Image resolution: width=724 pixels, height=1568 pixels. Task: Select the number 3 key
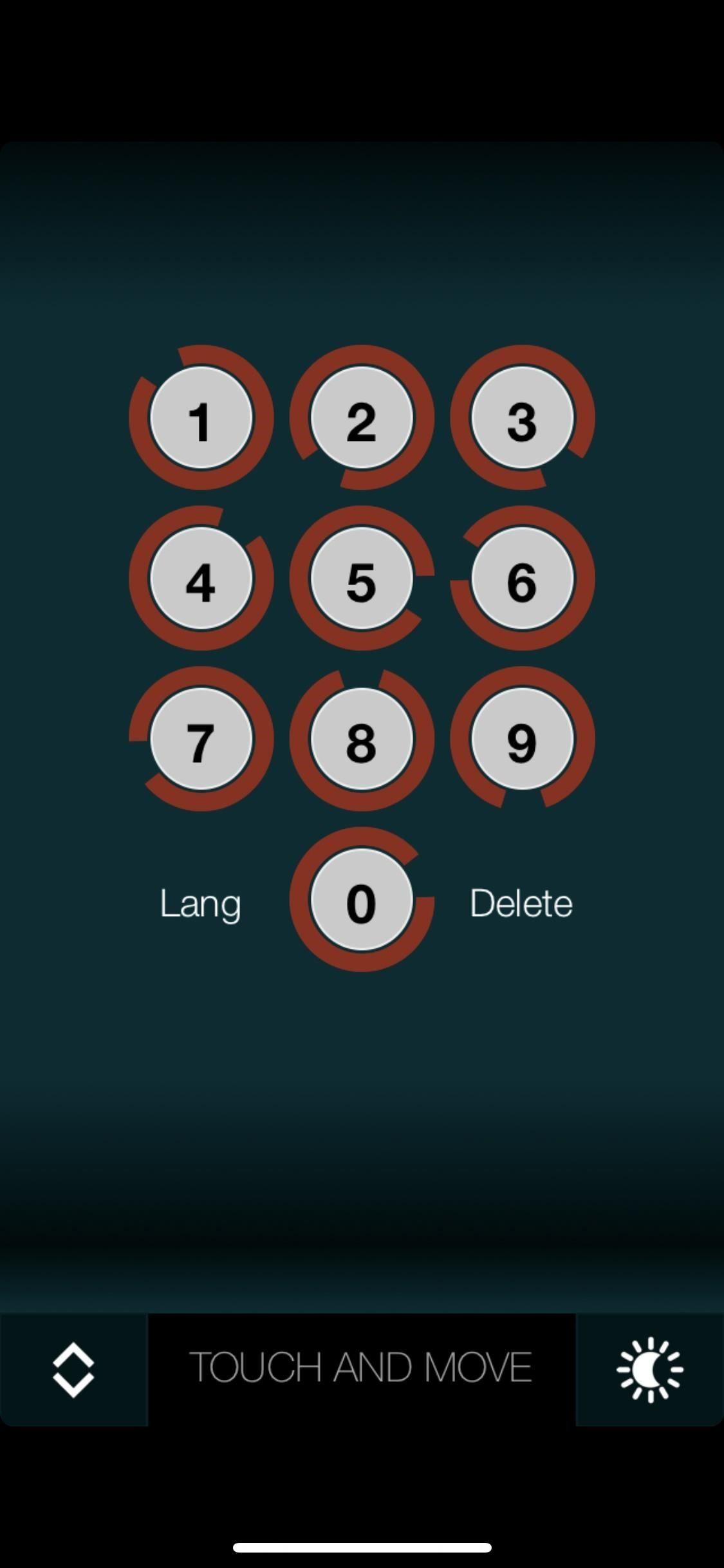(522, 418)
